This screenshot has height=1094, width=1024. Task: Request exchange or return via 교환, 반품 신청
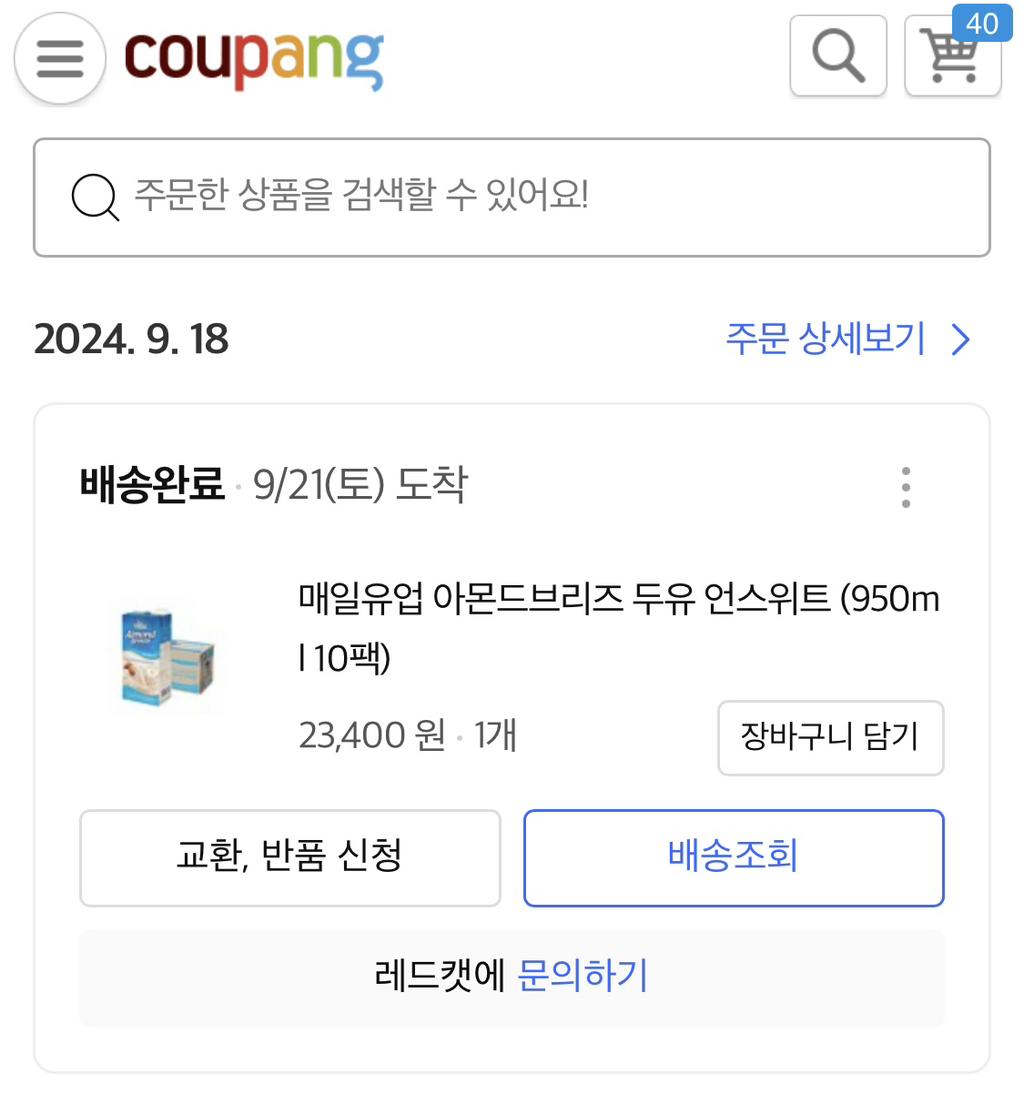click(290, 857)
